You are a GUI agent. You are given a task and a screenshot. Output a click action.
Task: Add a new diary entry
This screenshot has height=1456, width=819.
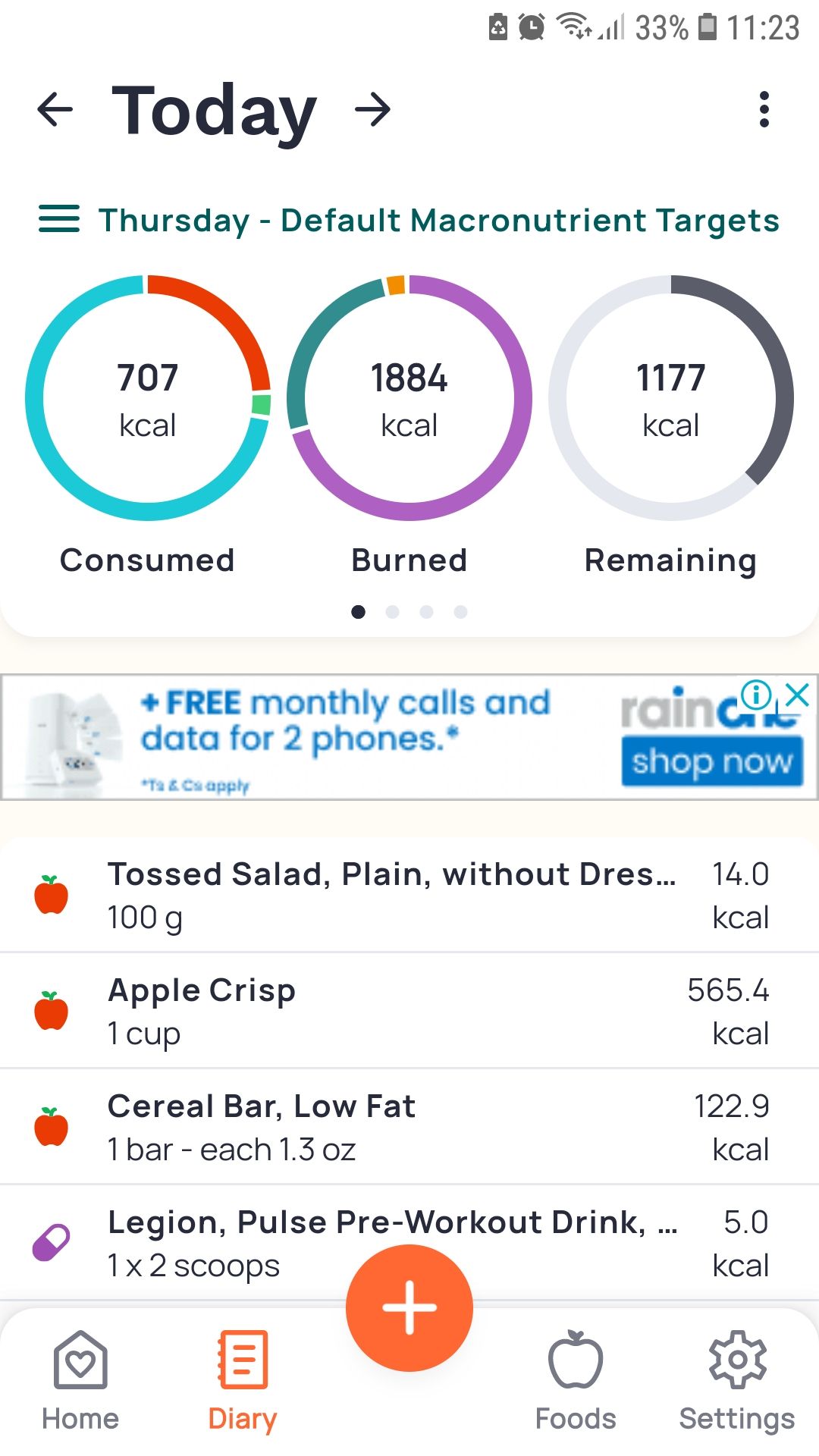tap(409, 1307)
